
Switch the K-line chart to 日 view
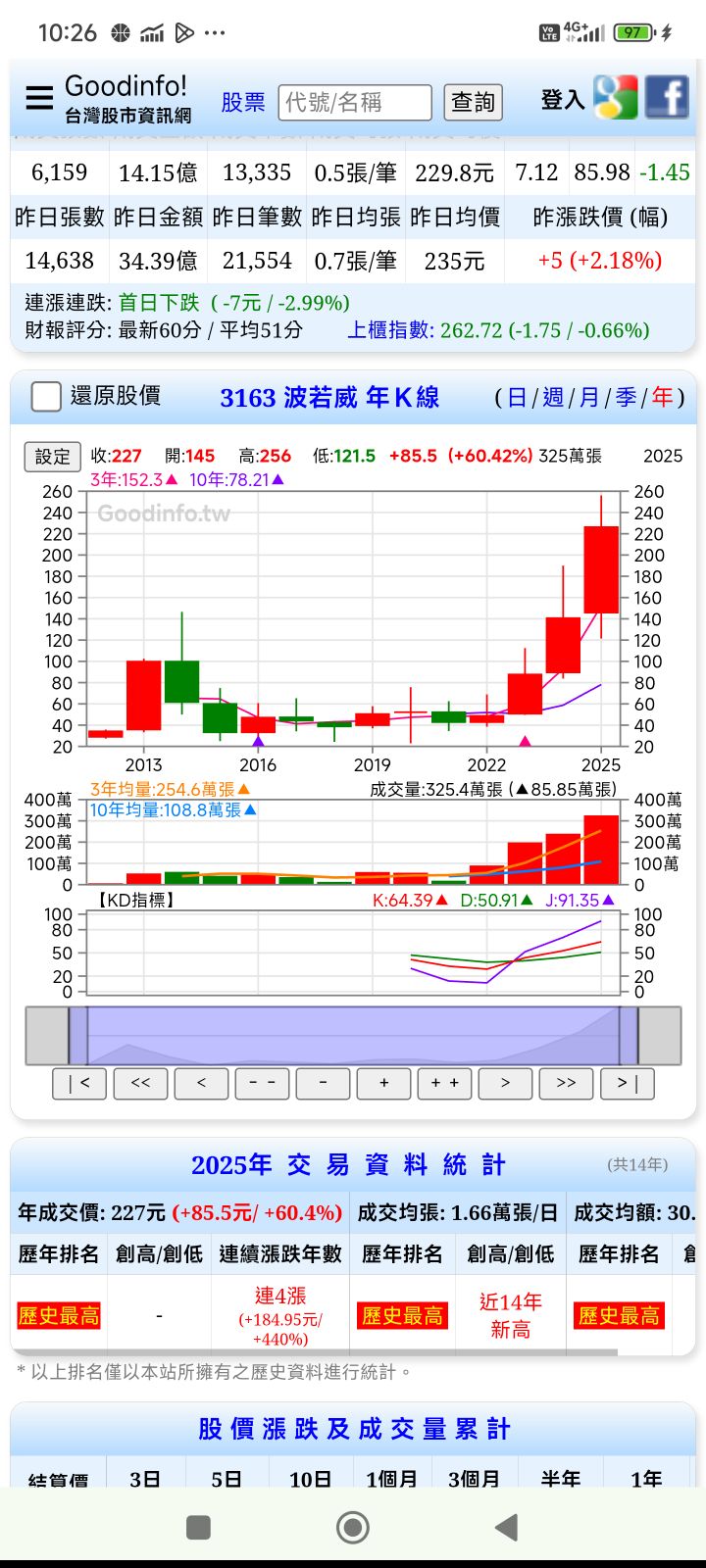click(x=517, y=397)
